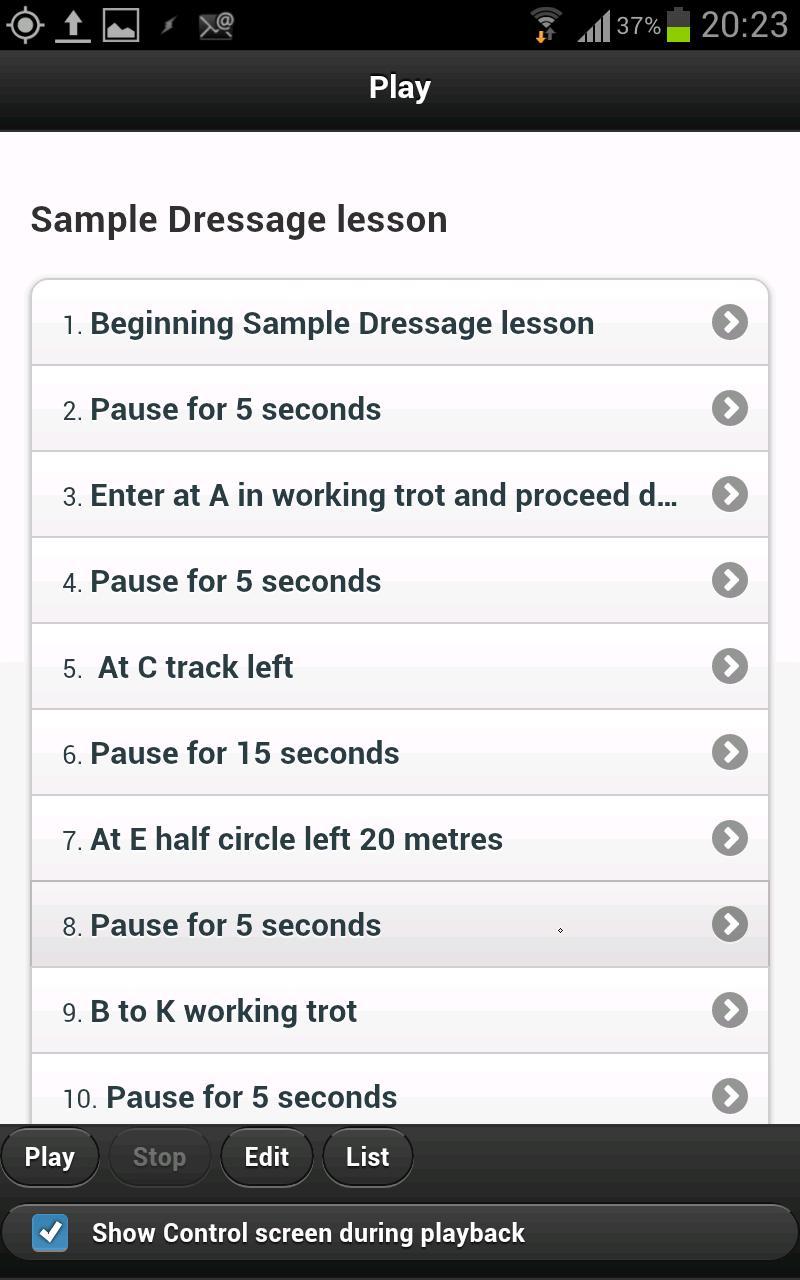800x1280 pixels.
Task: Open the Edit screen
Action: [x=266, y=1156]
